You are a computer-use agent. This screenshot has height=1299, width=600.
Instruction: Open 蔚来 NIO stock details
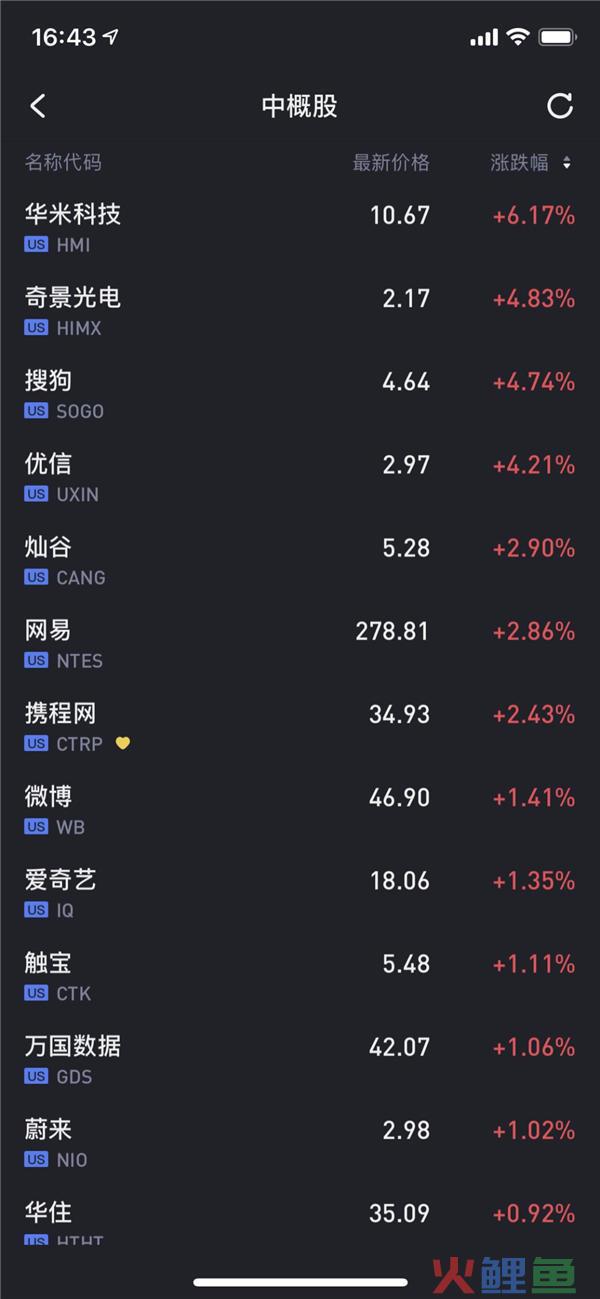300,1143
